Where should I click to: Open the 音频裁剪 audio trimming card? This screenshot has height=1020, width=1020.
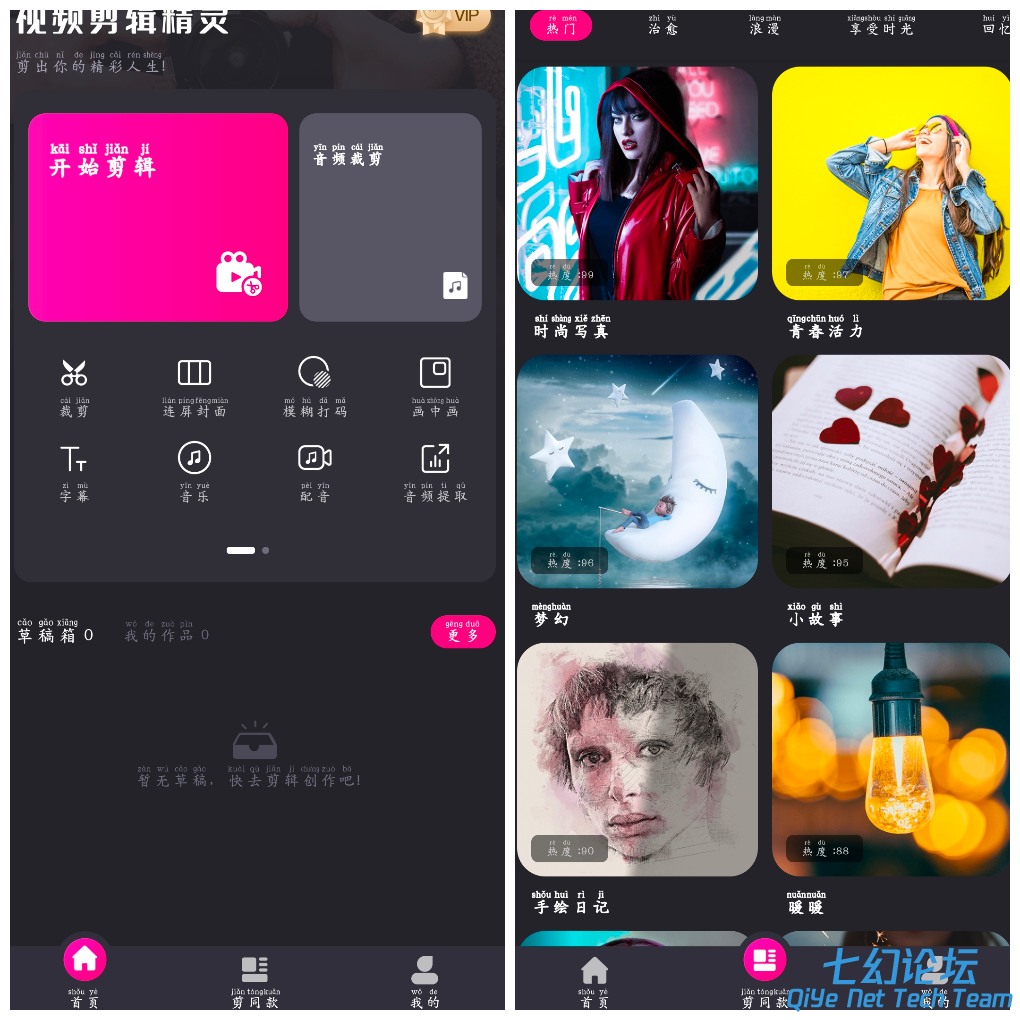(x=390, y=217)
